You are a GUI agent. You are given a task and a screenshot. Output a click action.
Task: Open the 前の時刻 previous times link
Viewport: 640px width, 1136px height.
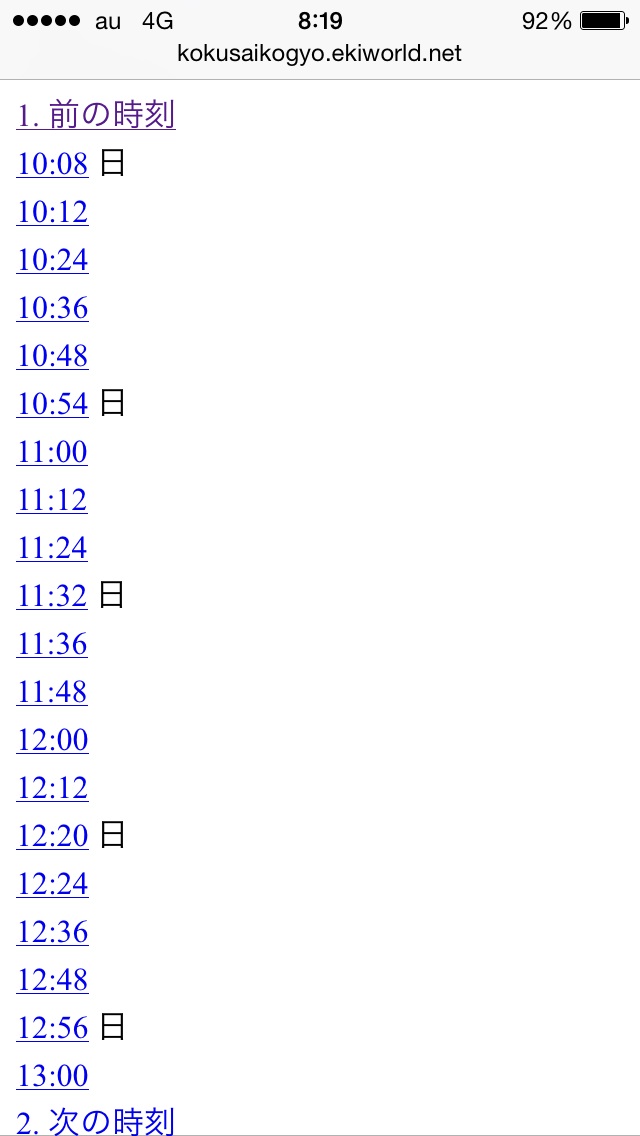click(96, 116)
